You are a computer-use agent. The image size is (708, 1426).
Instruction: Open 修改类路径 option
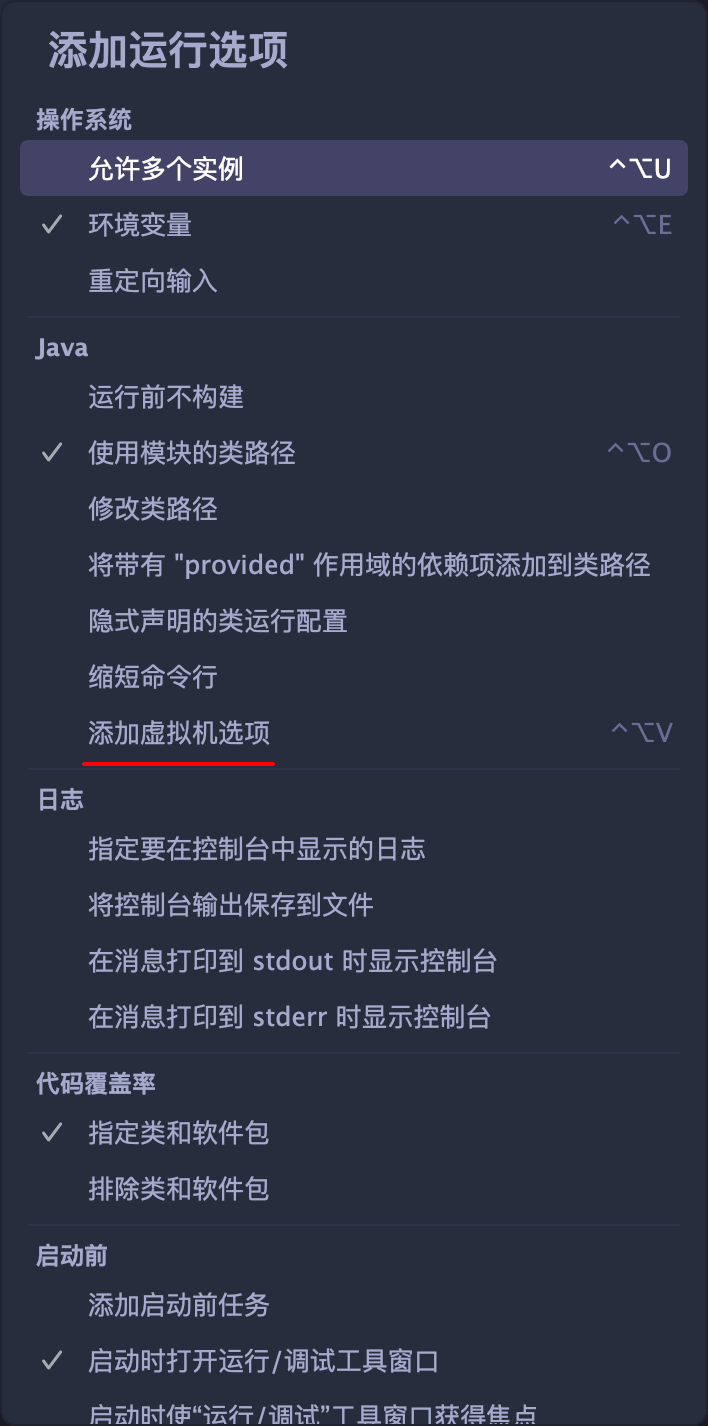pos(153,509)
